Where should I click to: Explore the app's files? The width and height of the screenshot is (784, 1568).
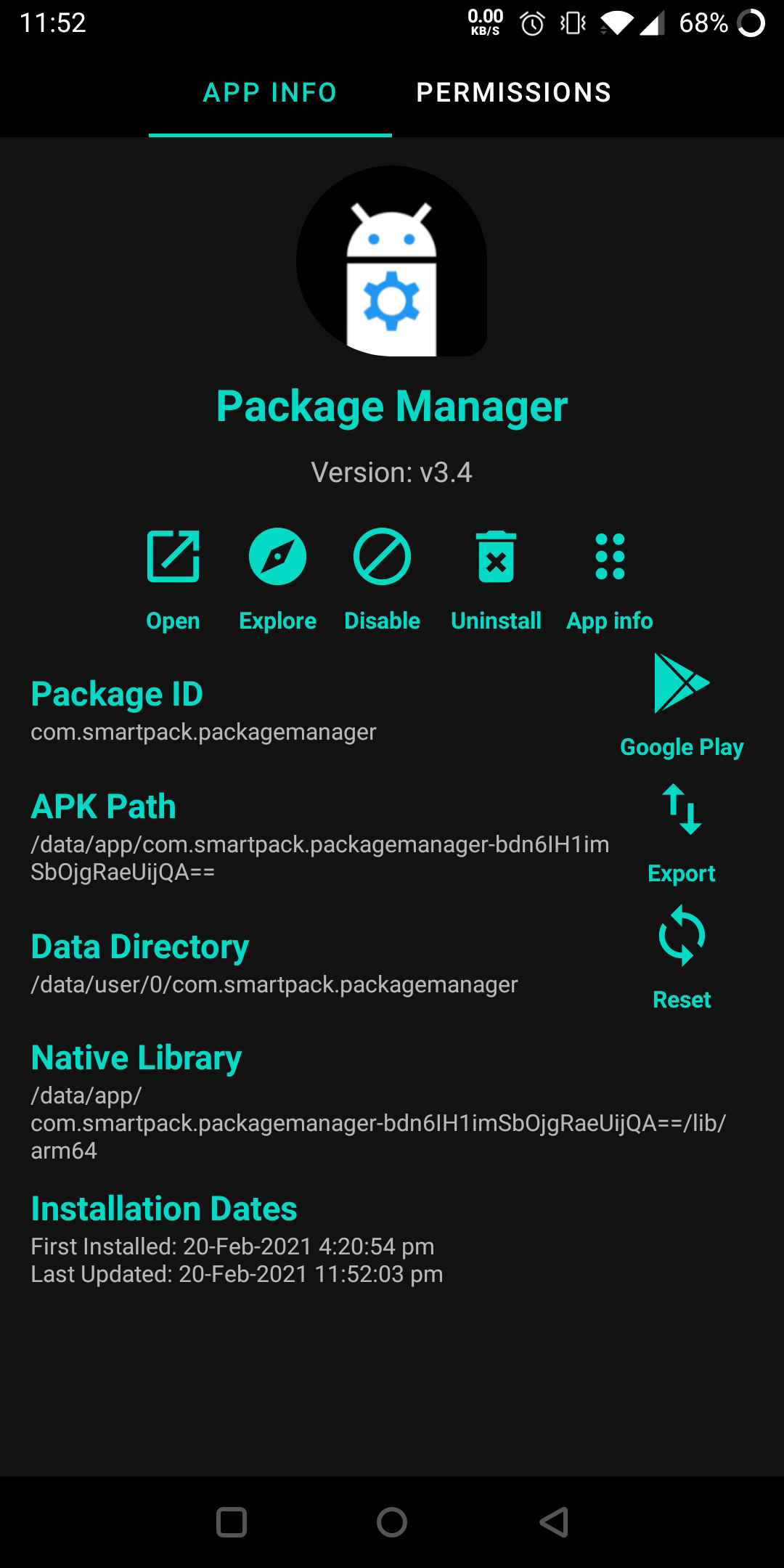(x=277, y=579)
